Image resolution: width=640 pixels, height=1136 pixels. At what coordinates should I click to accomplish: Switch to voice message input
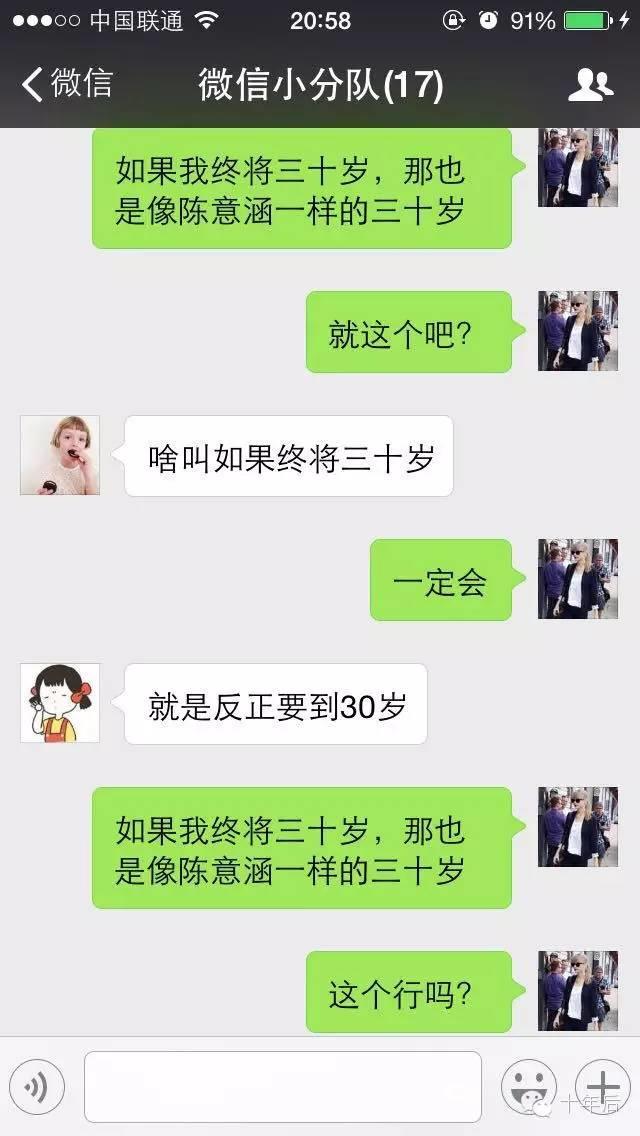[37, 1087]
